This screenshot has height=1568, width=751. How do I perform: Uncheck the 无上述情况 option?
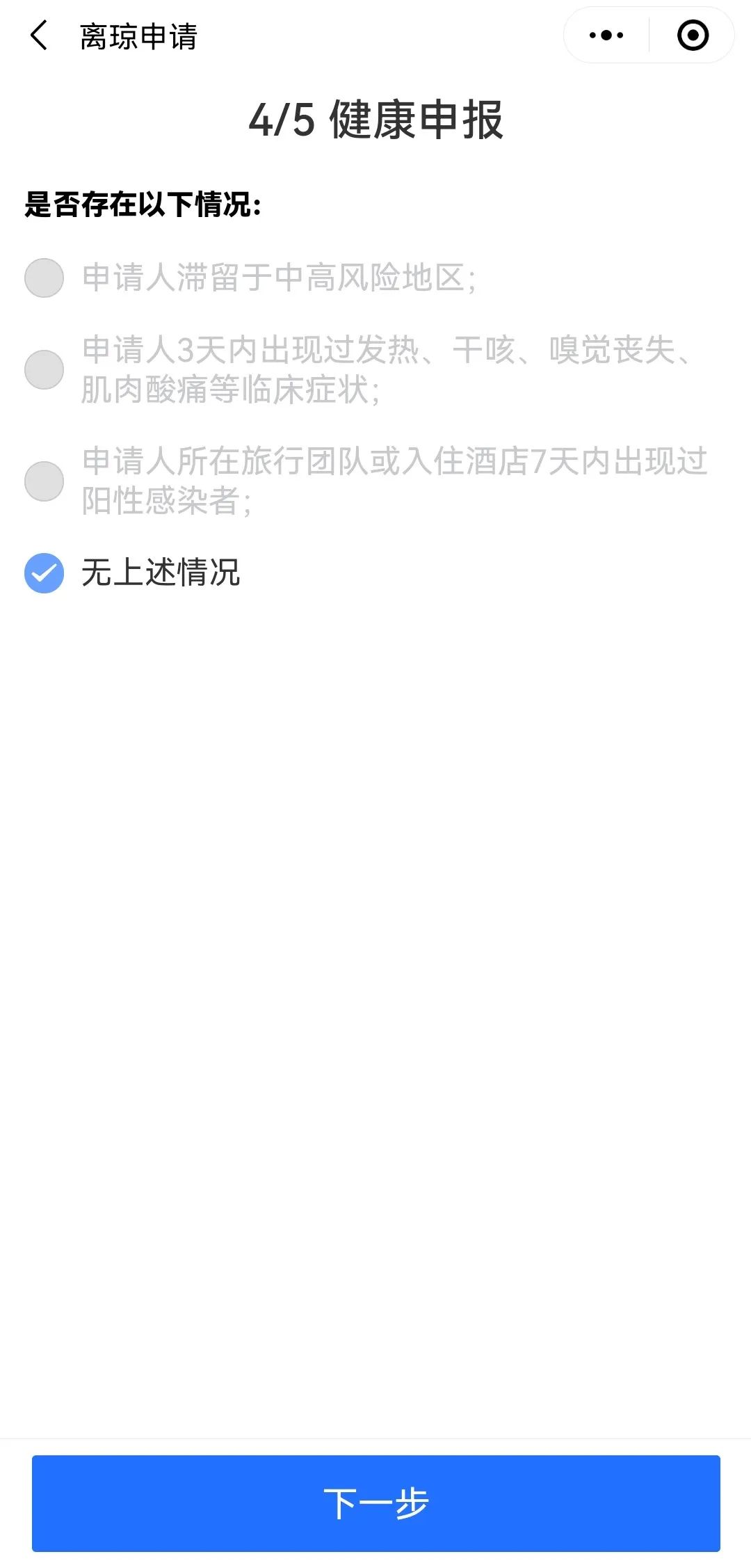[x=45, y=573]
